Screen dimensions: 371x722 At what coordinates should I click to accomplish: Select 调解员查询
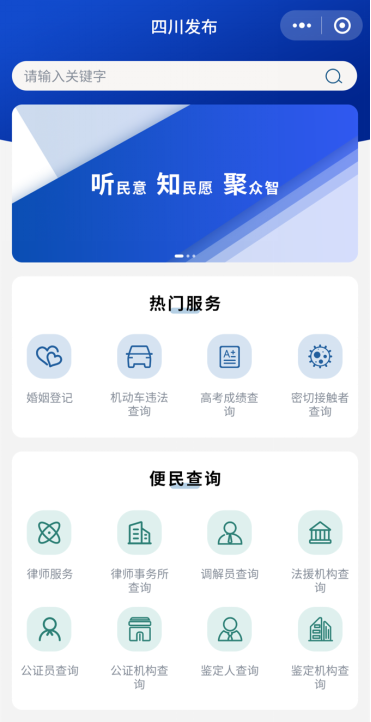pyautogui.click(x=229, y=546)
